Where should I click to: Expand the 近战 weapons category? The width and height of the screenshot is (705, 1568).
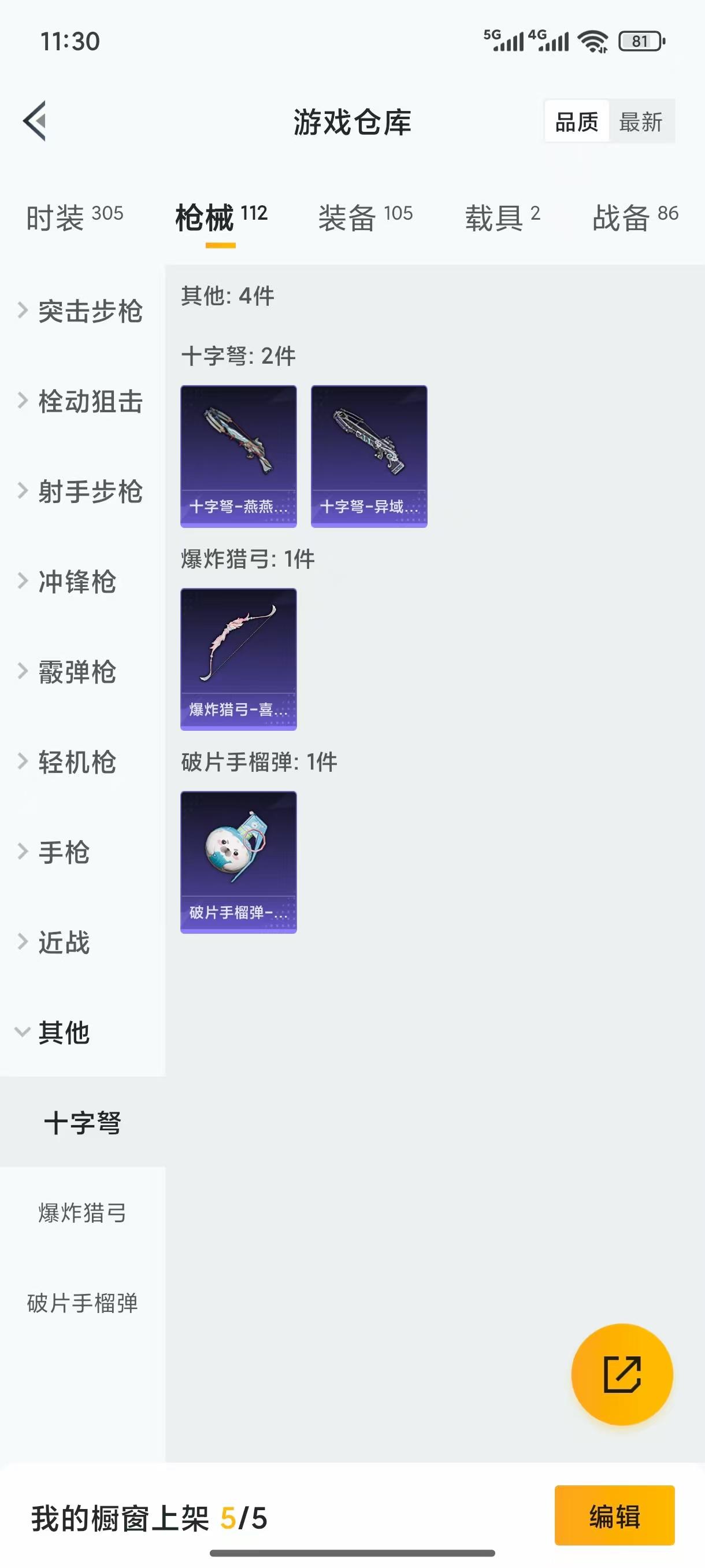[66, 943]
